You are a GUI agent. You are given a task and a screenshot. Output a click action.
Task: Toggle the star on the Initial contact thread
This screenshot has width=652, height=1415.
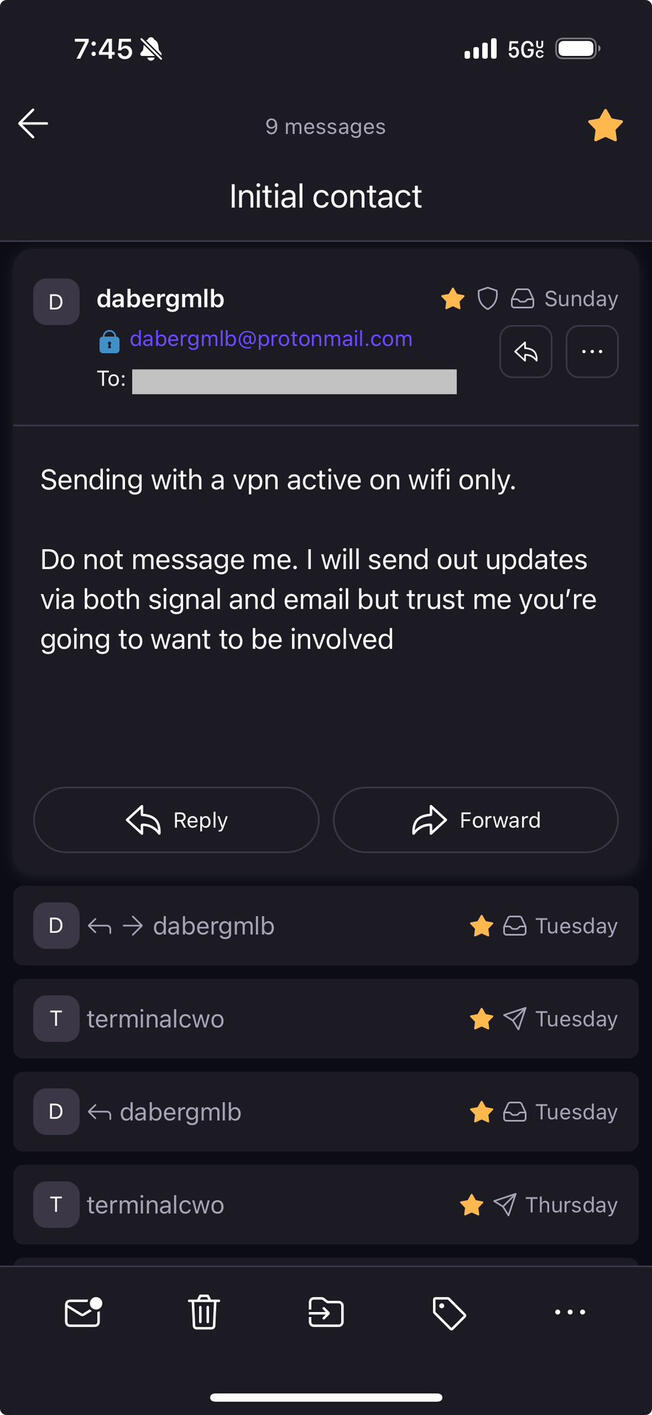605,126
